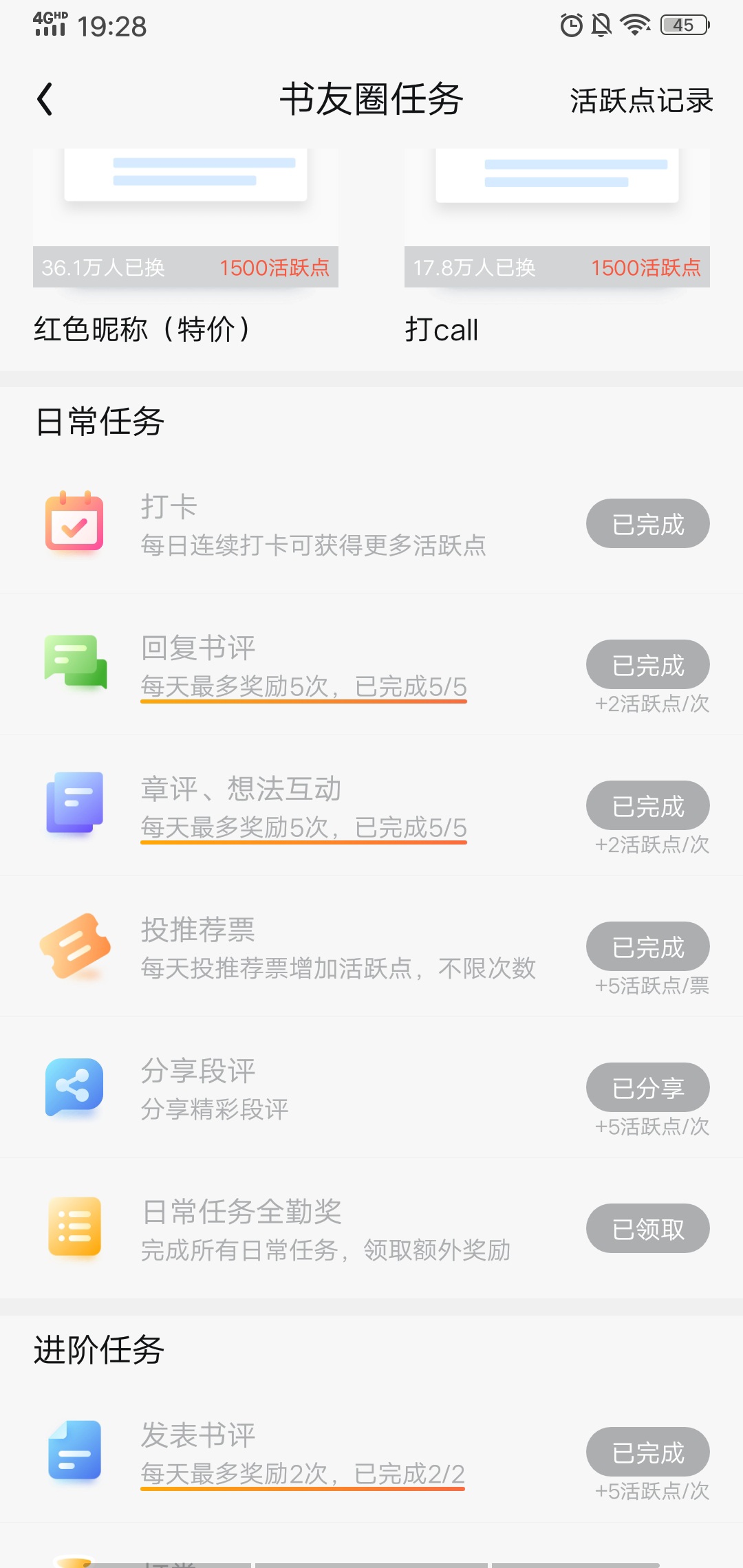Tap the 已完成 button for 发表书评
The image size is (743, 1568).
click(648, 1452)
